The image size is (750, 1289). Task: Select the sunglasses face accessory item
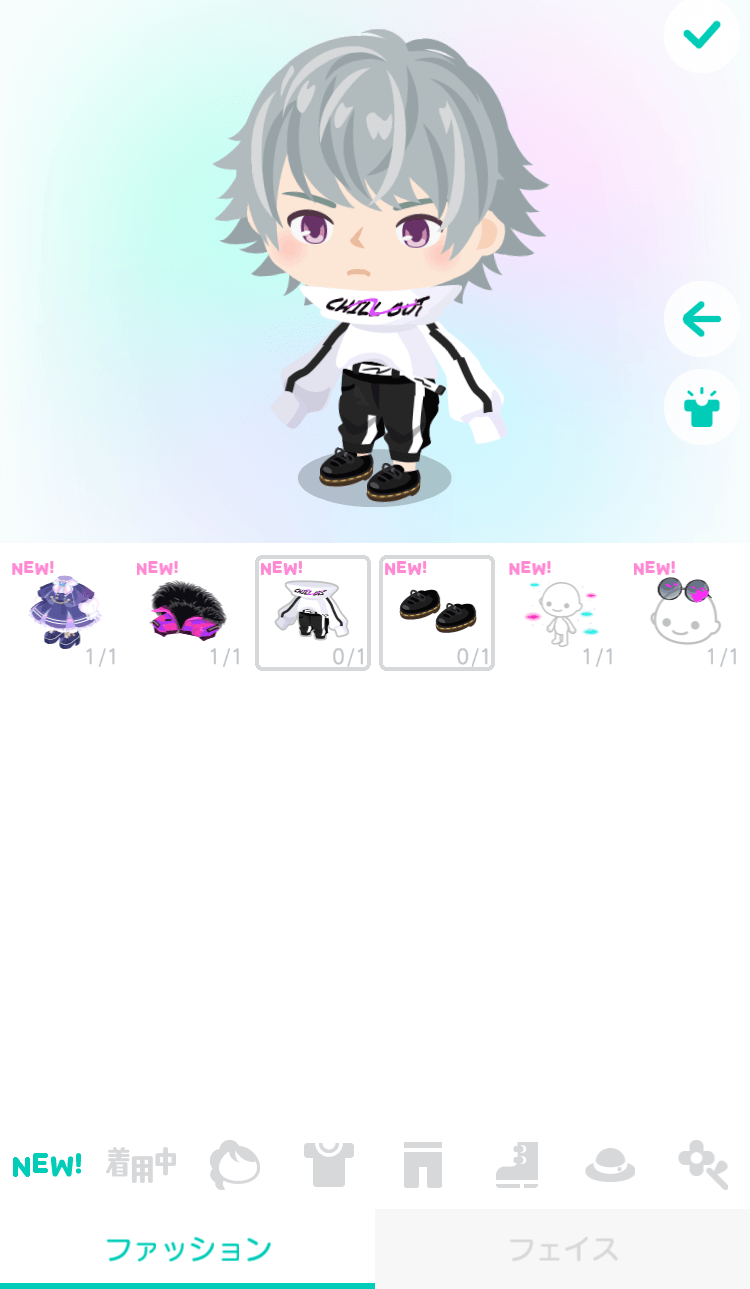[686, 613]
